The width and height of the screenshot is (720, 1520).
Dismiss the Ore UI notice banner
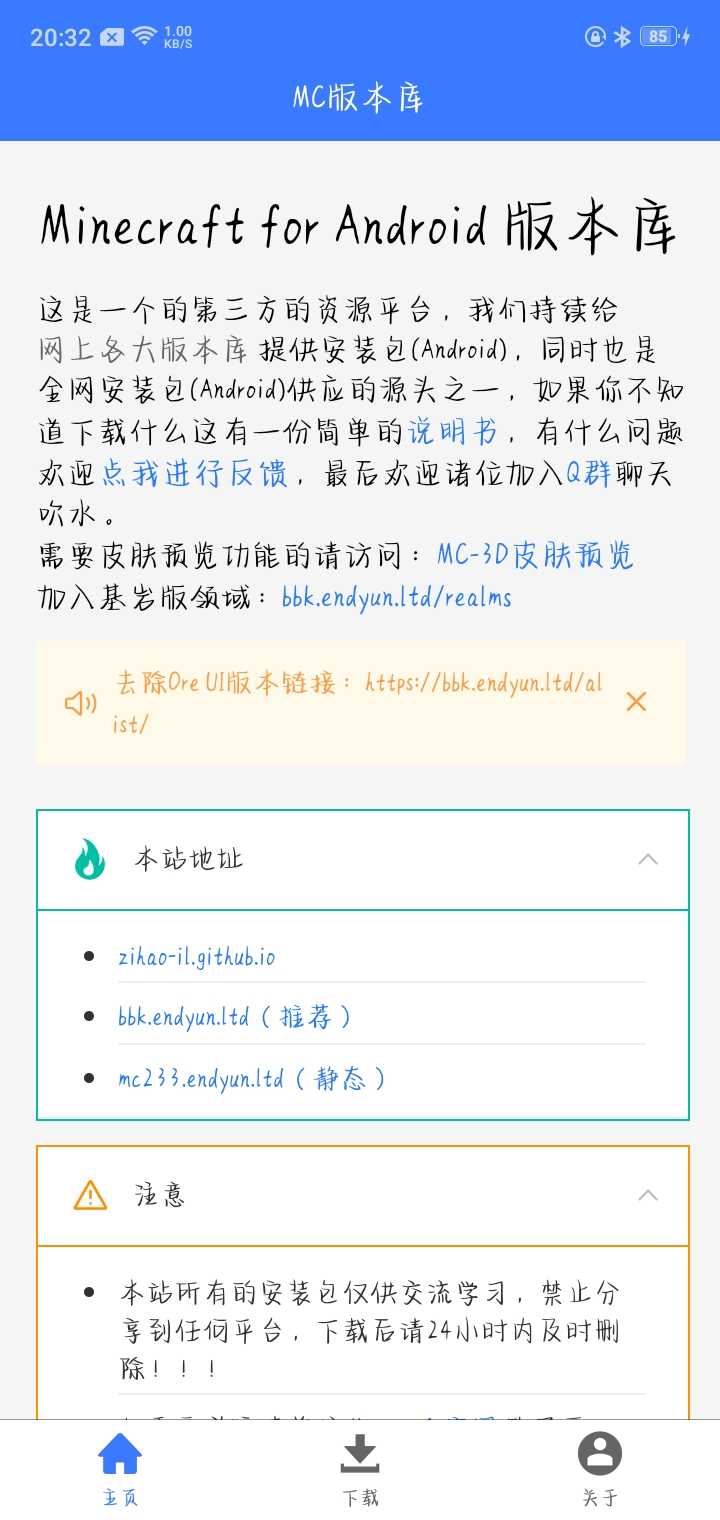click(x=636, y=702)
